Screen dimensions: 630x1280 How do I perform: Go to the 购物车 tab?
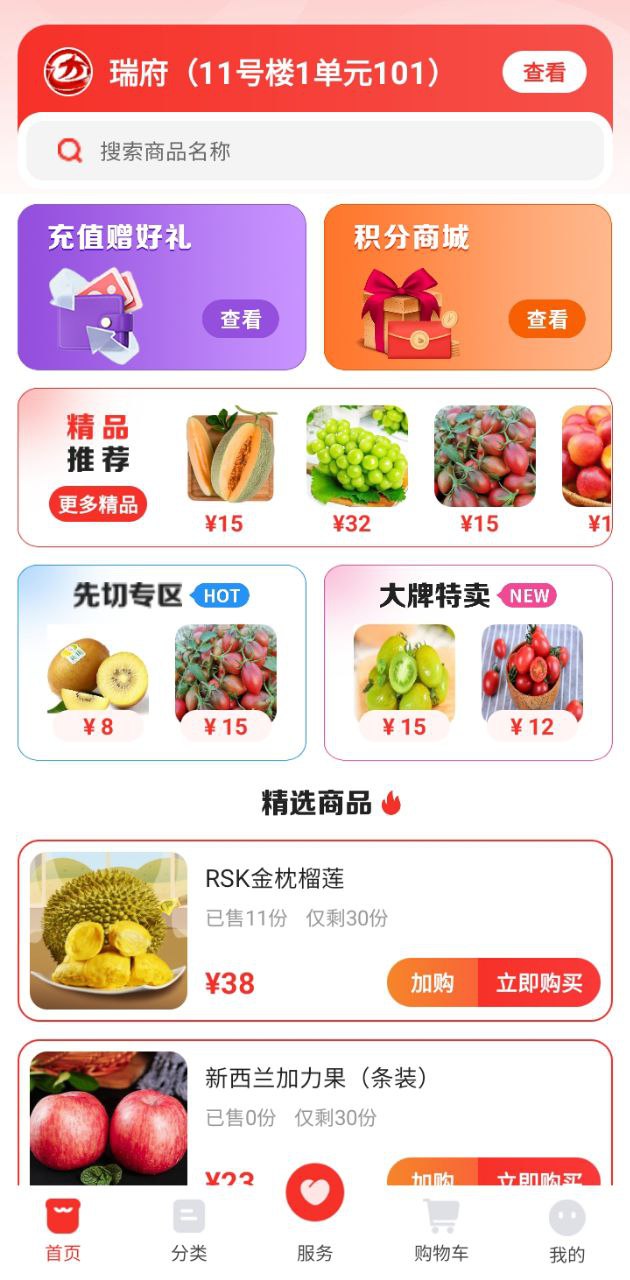tap(441, 1229)
